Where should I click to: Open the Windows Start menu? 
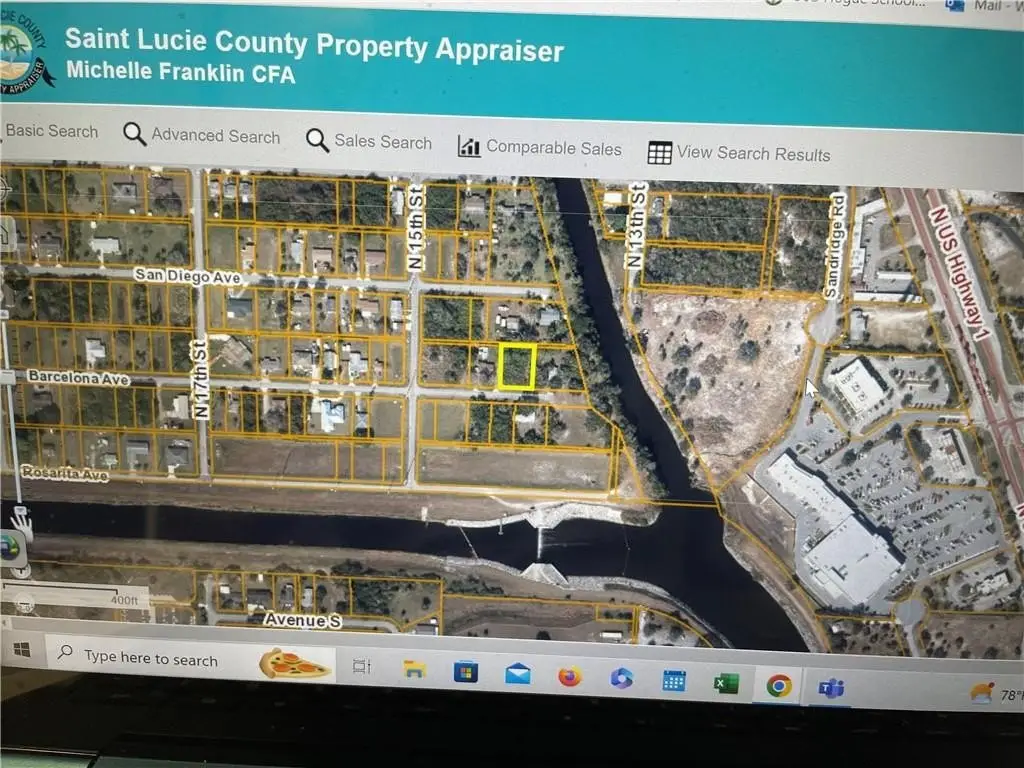22,651
